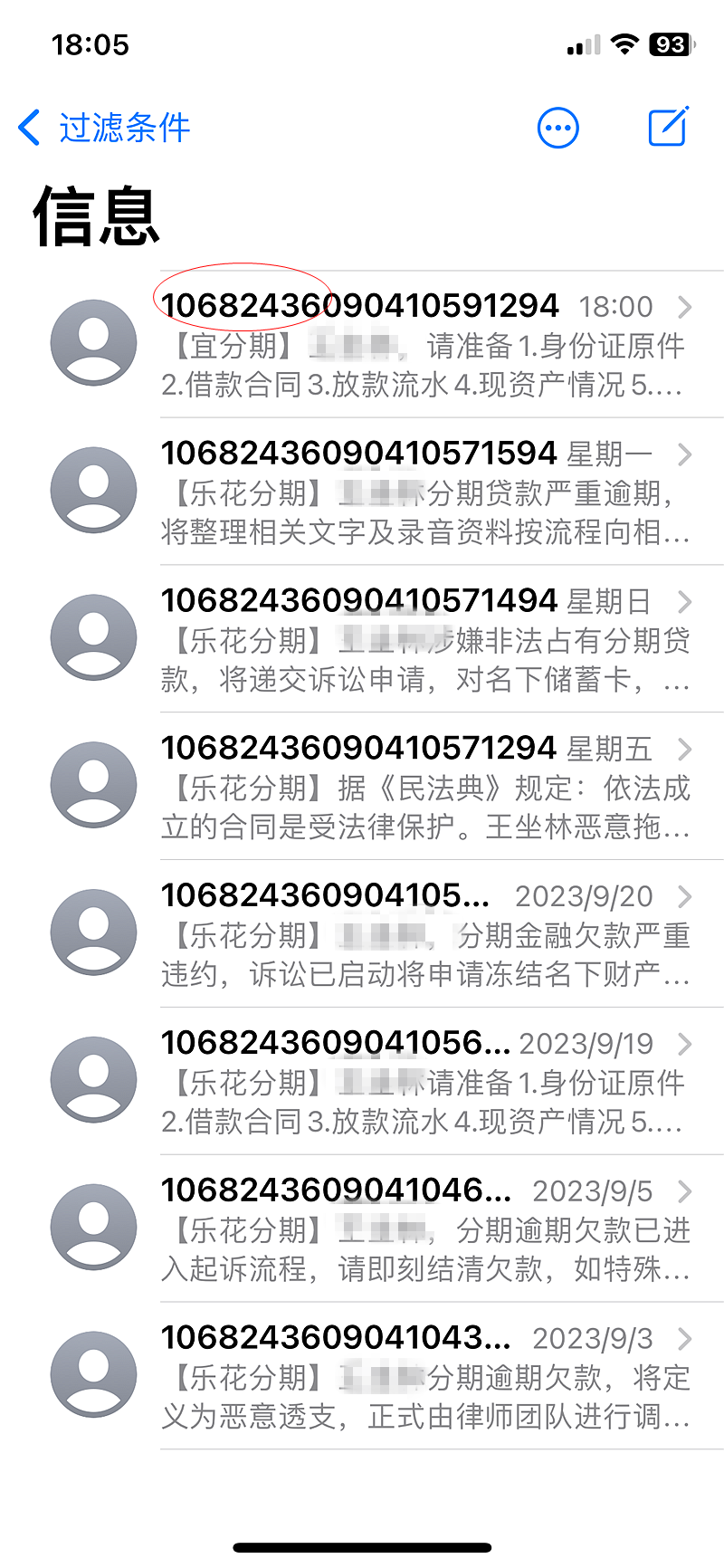Open the 乐花分期 thread from 星期五
724x1568 pixels.
point(362,787)
